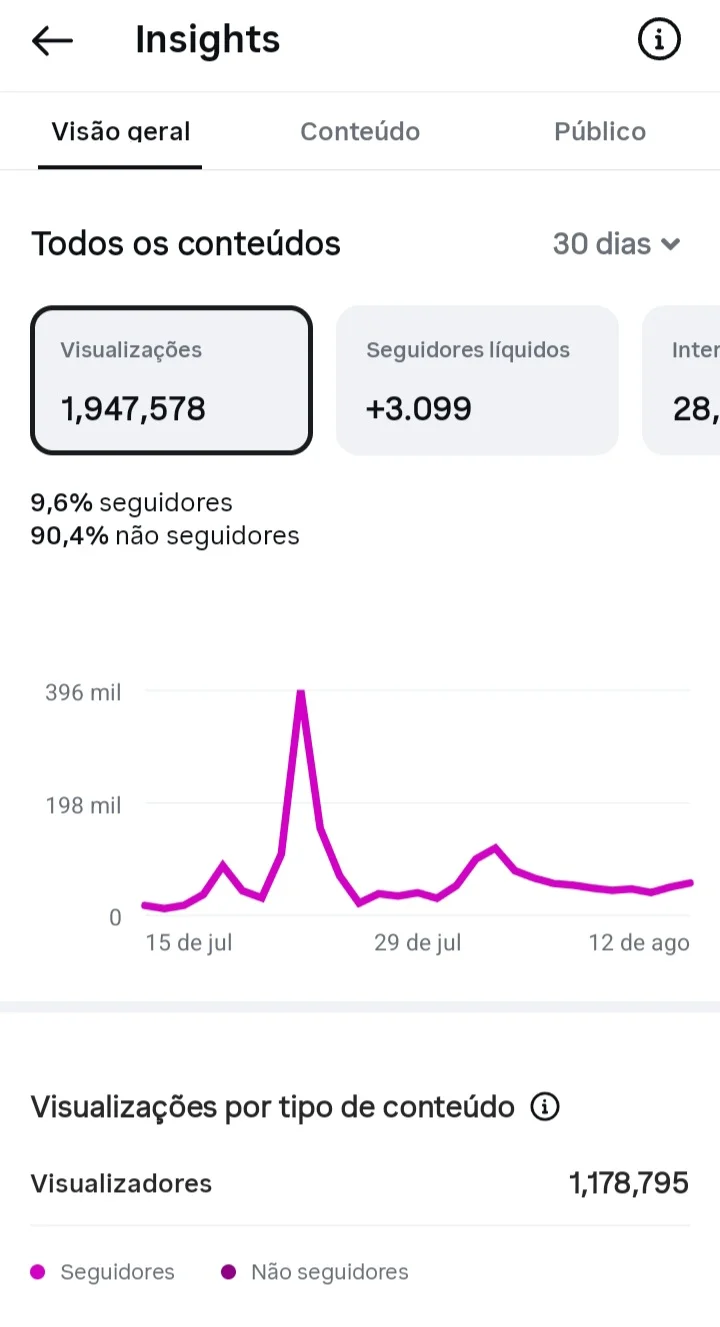
Task: Open the 30 dias period dropdown
Action: [x=617, y=244]
